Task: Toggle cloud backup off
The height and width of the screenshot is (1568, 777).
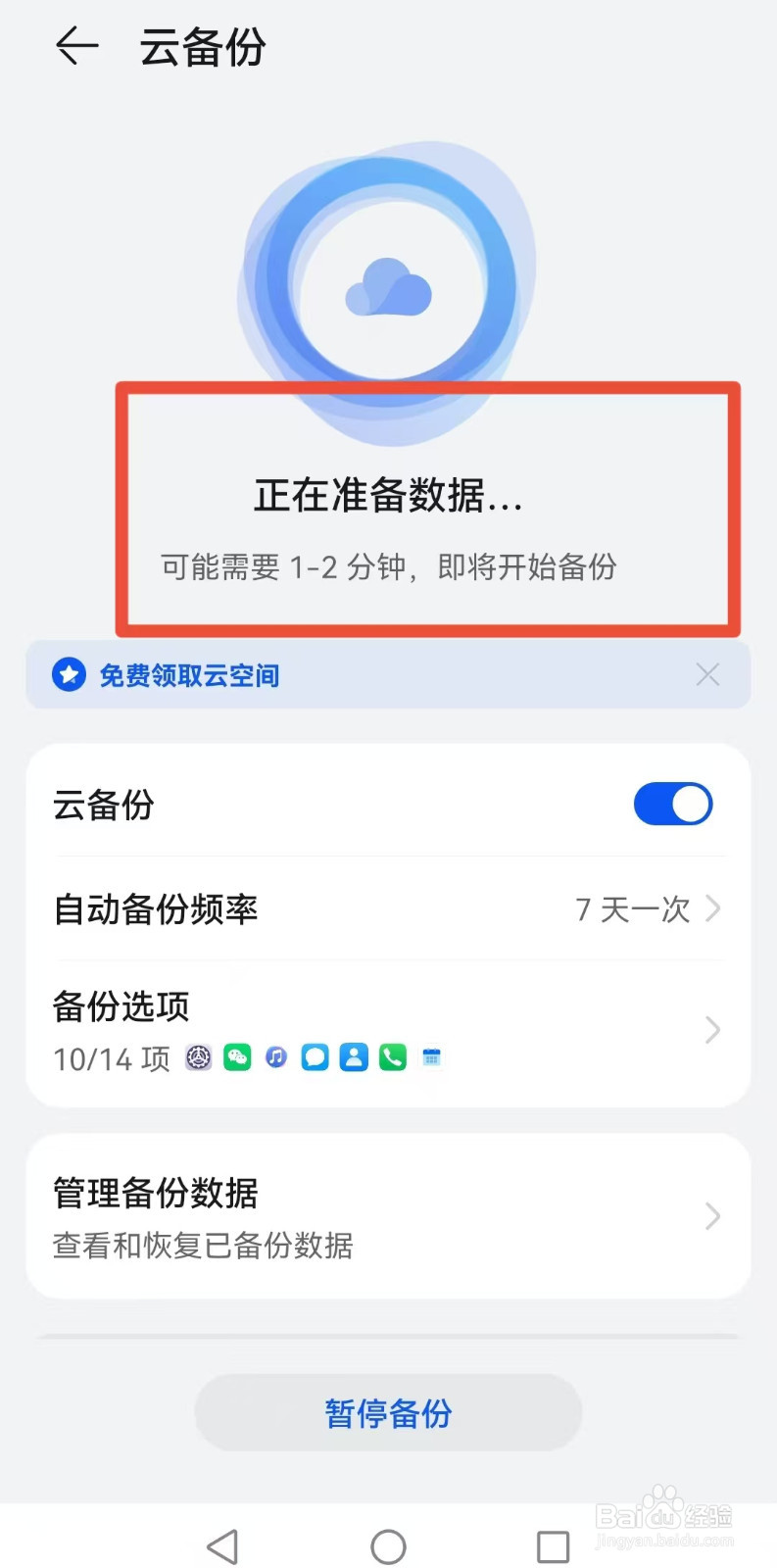Action: coord(672,804)
